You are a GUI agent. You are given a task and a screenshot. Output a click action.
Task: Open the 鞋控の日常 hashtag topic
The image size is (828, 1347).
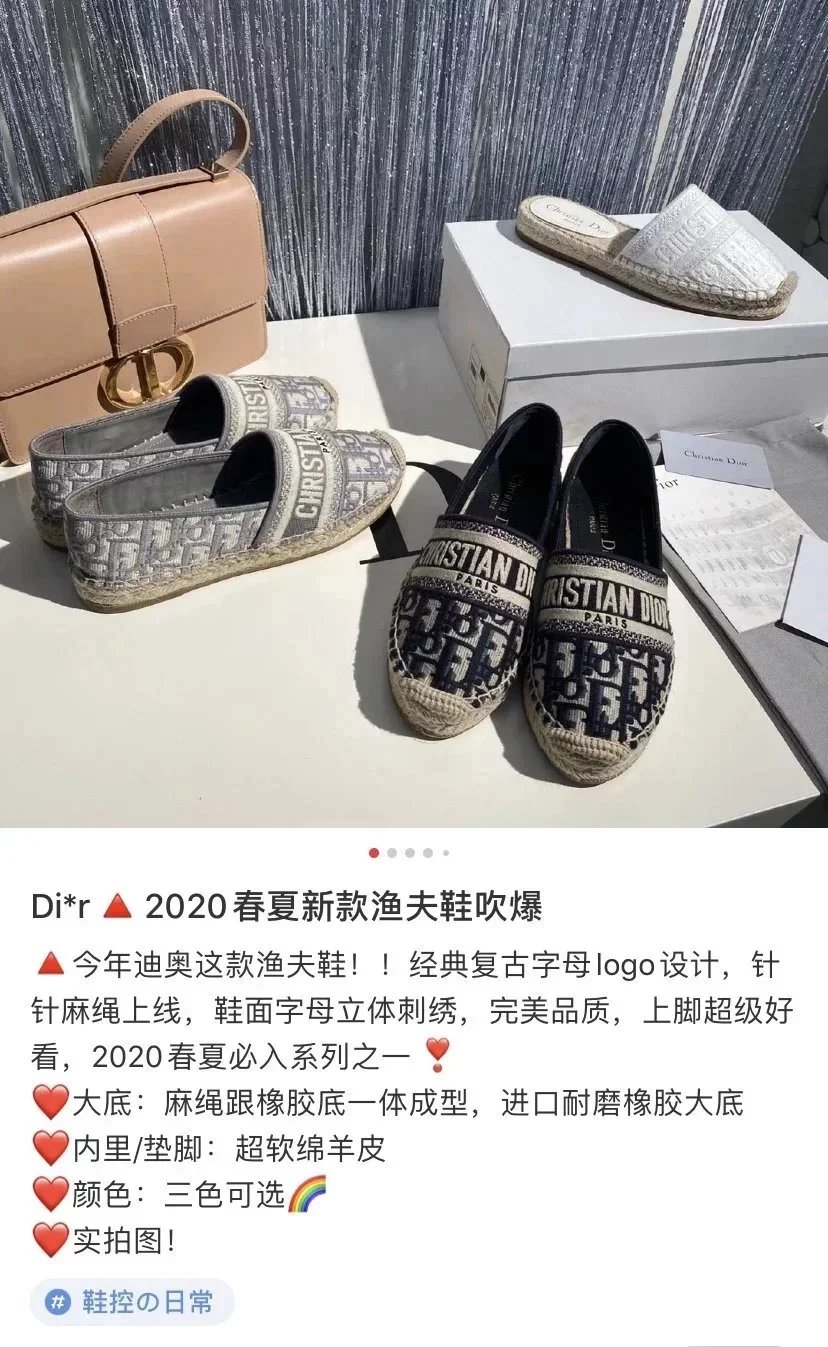coord(132,1302)
